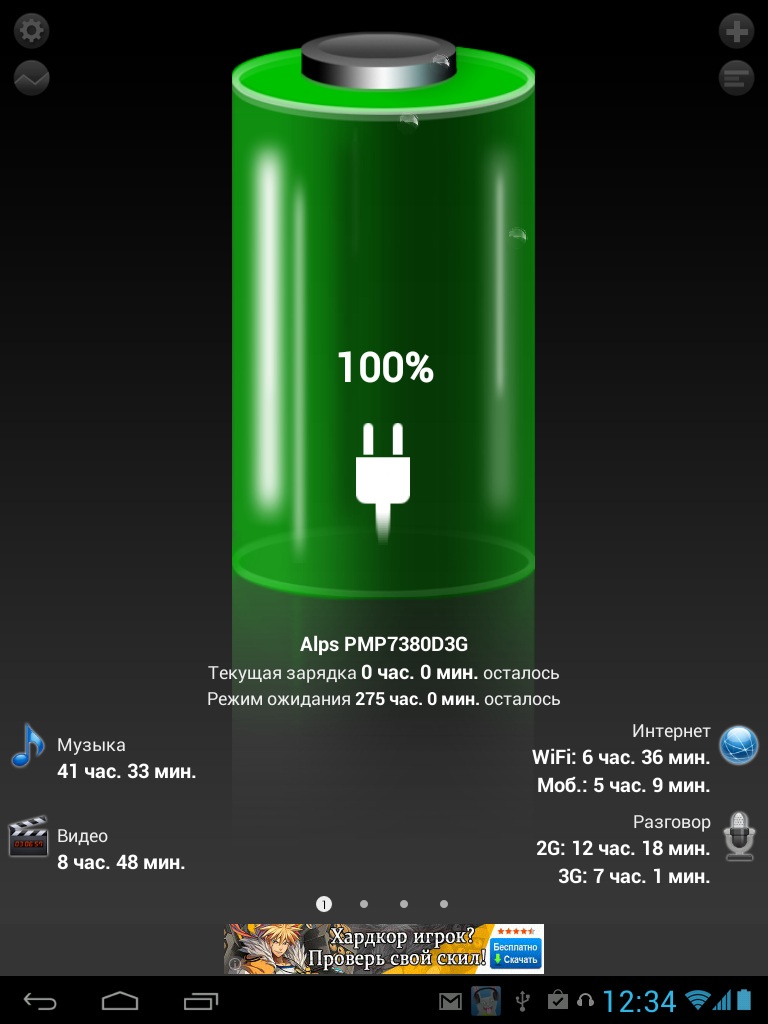
Task: Jump to the fourth page indicator dot
Action: 444,904
